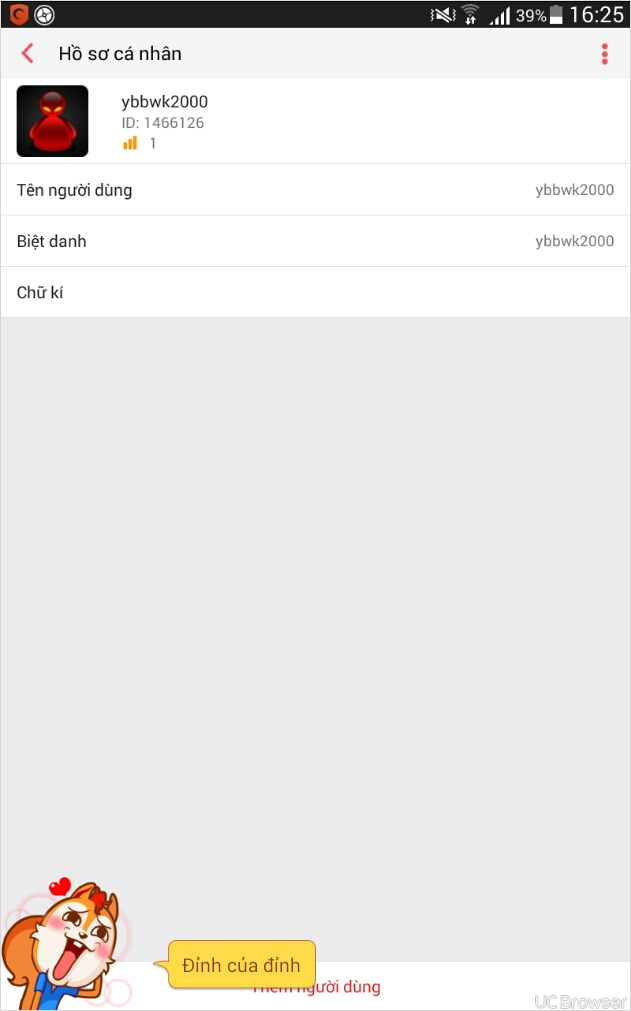Open ybbwk2000's profile avatar
631x1011 pixels.
click(53, 121)
